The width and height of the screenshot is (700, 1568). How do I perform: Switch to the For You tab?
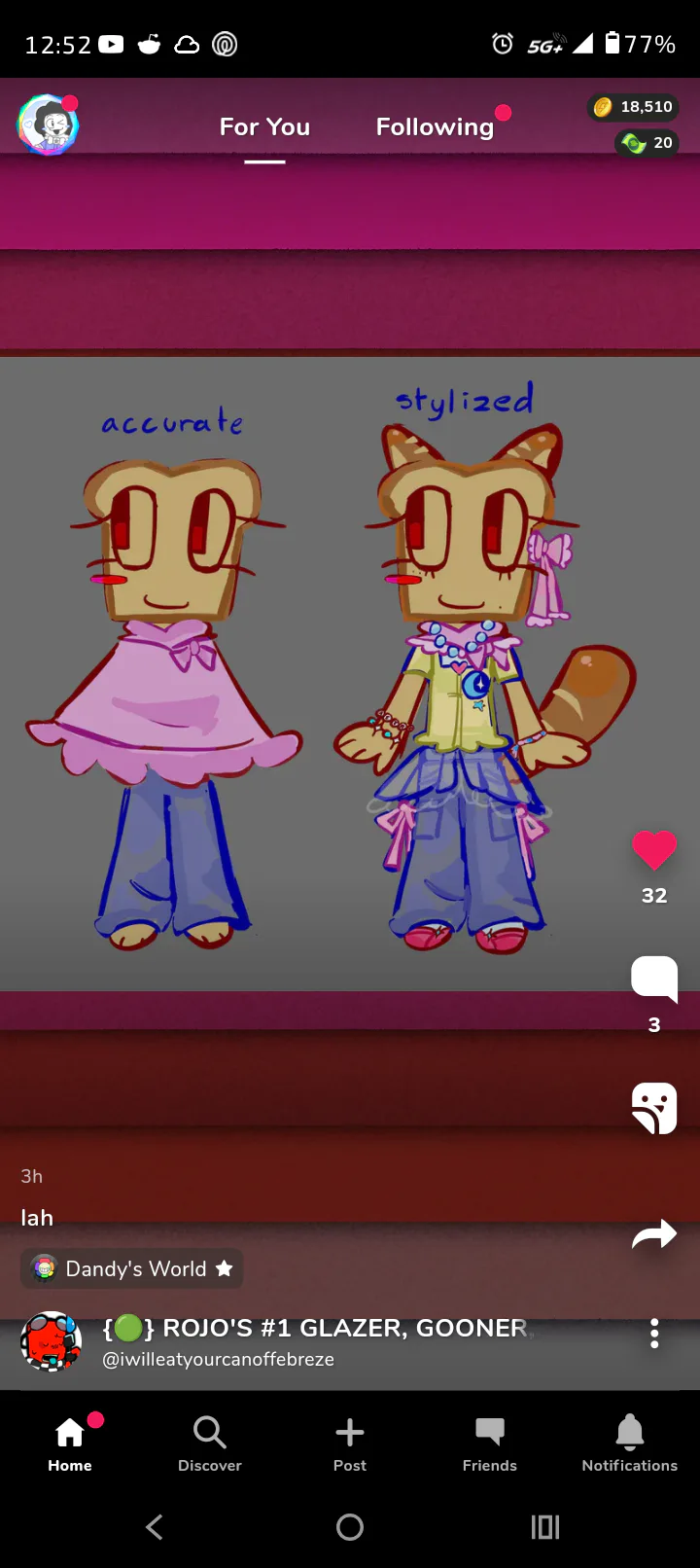coord(264,127)
